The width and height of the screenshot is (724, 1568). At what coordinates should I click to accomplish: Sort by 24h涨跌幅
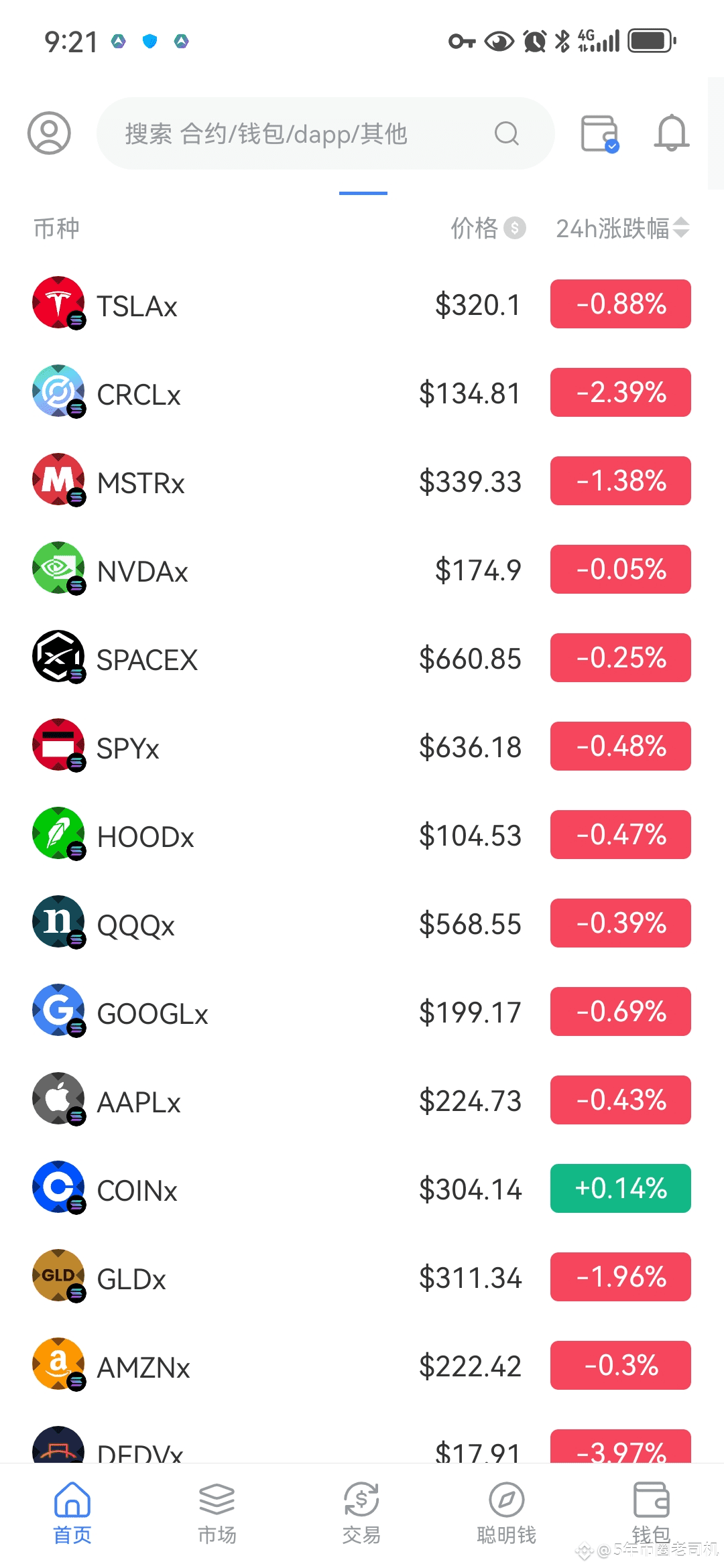622,228
